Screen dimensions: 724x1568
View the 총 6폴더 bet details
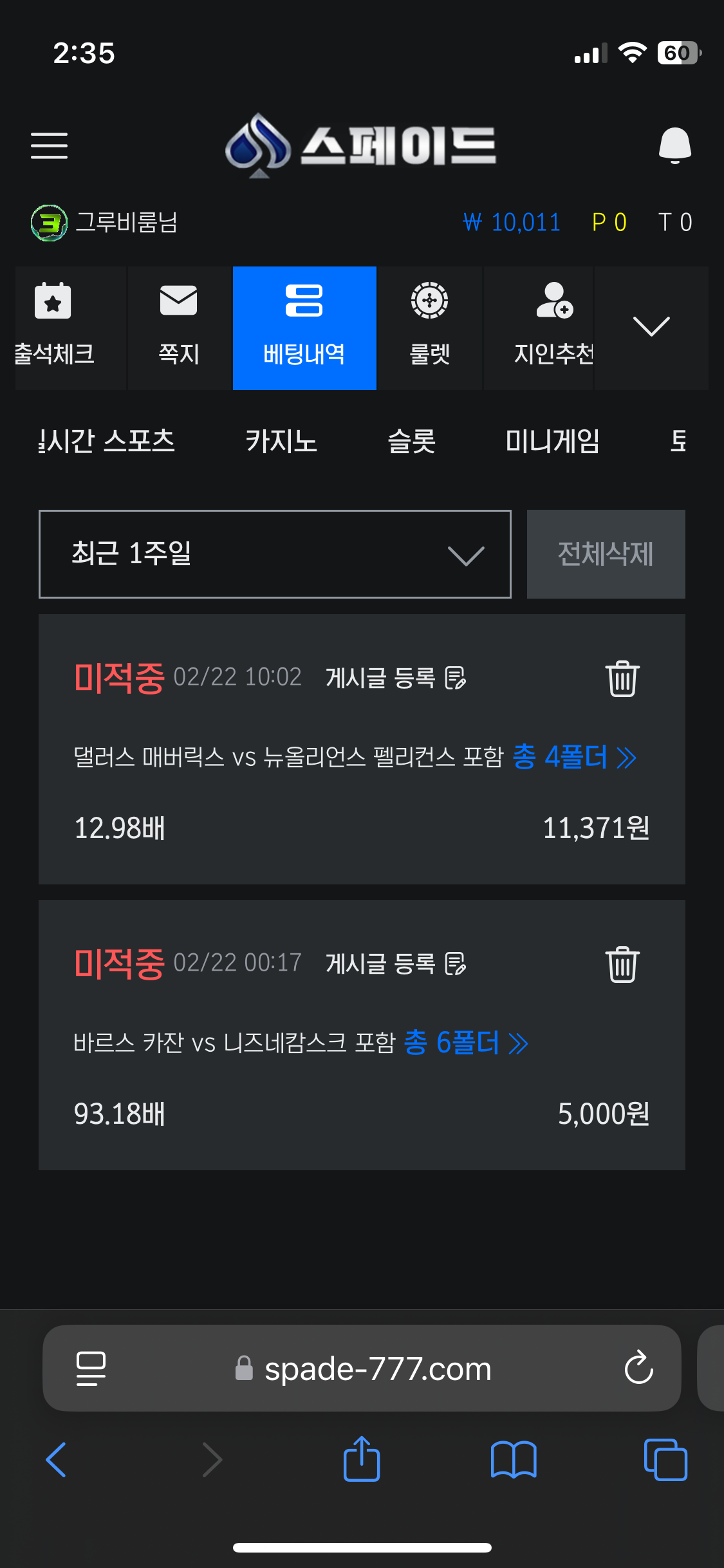coord(466,1043)
